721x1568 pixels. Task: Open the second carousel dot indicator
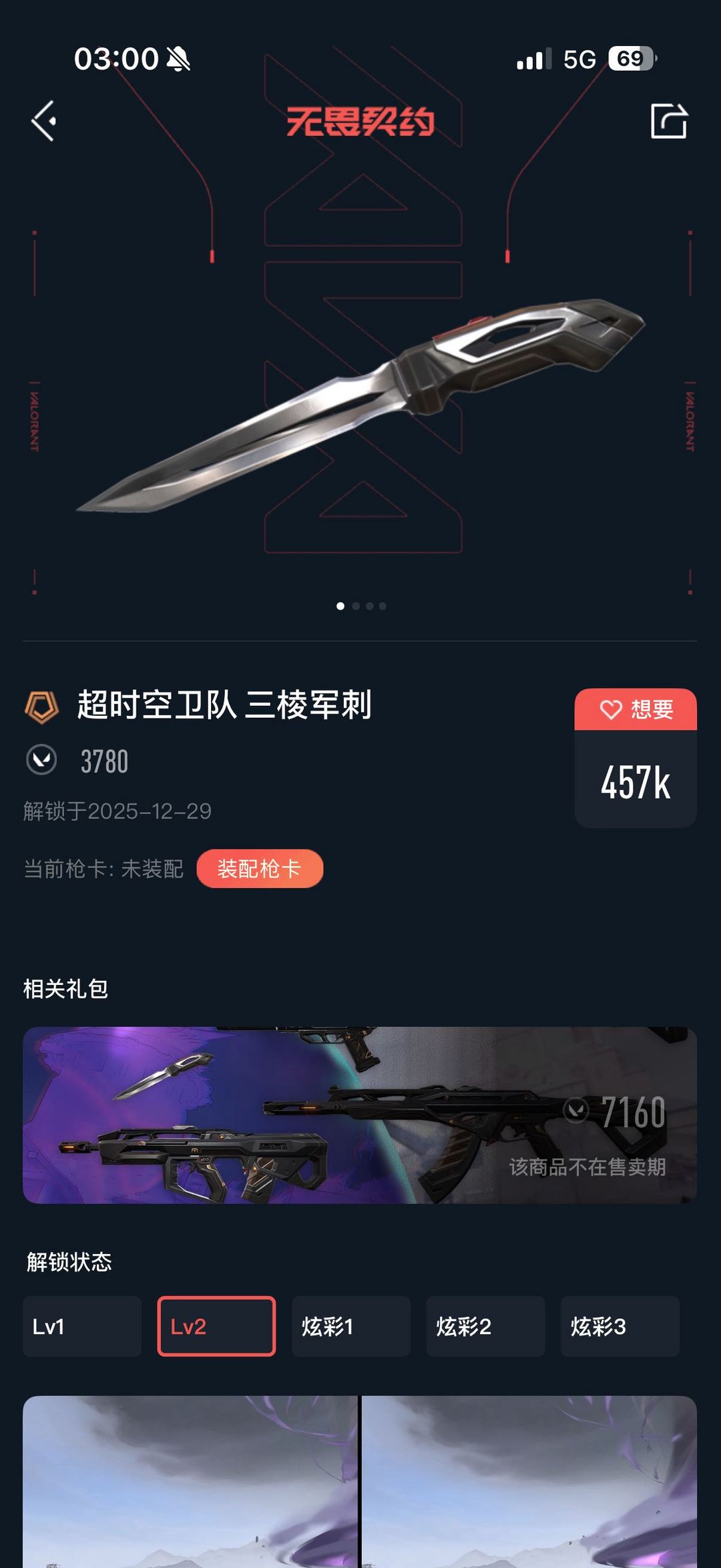pyautogui.click(x=355, y=606)
